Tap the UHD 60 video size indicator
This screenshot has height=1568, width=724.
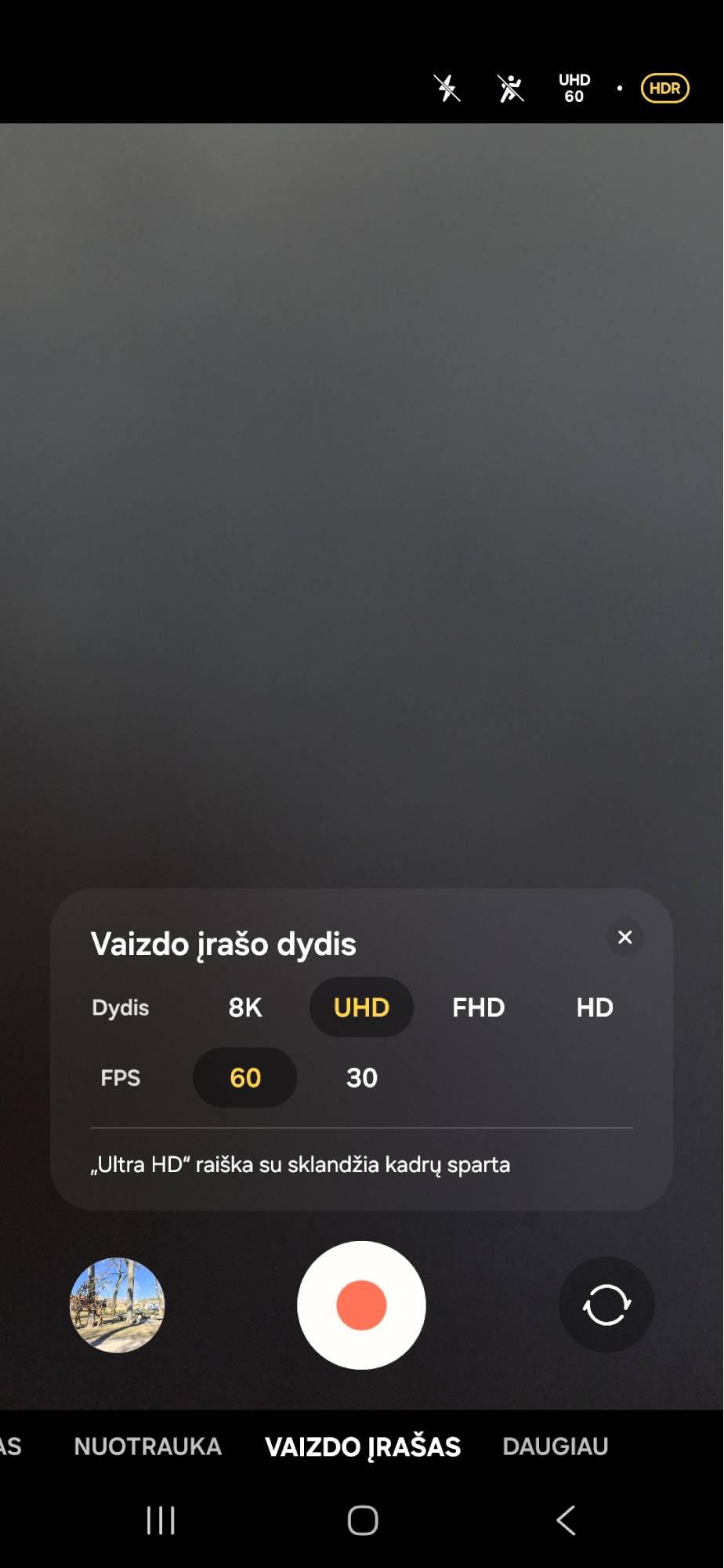(574, 88)
